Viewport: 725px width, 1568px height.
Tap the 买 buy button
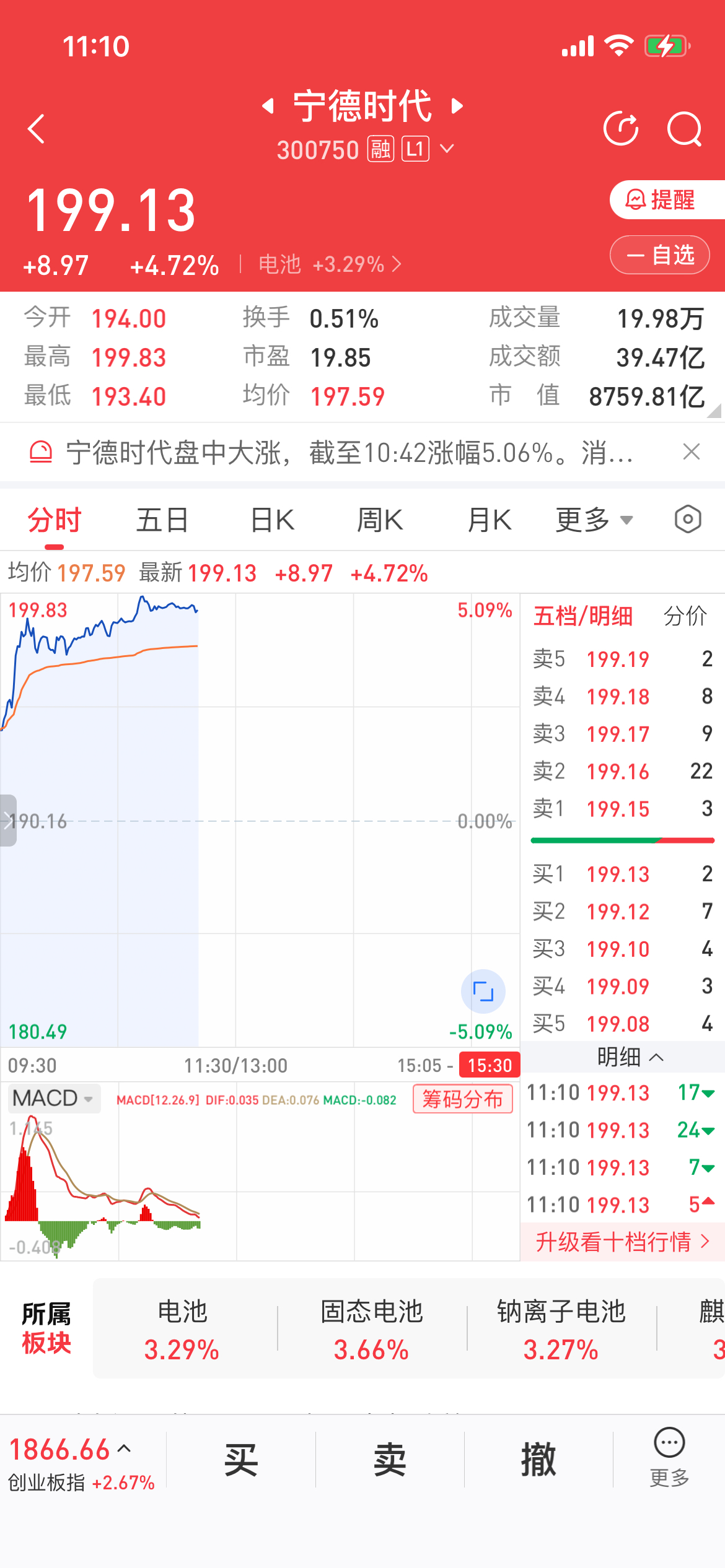241,1460
